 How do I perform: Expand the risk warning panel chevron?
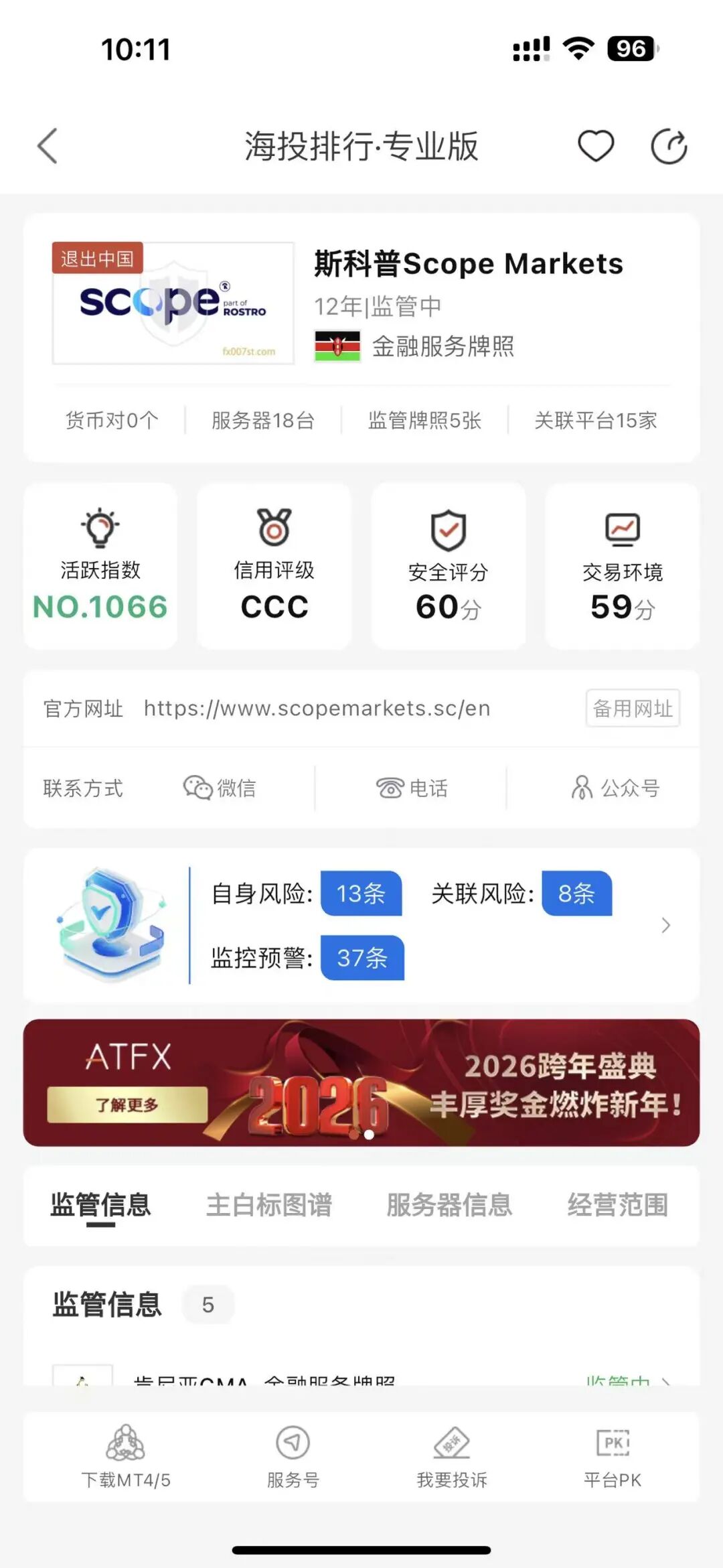pyautogui.click(x=665, y=926)
